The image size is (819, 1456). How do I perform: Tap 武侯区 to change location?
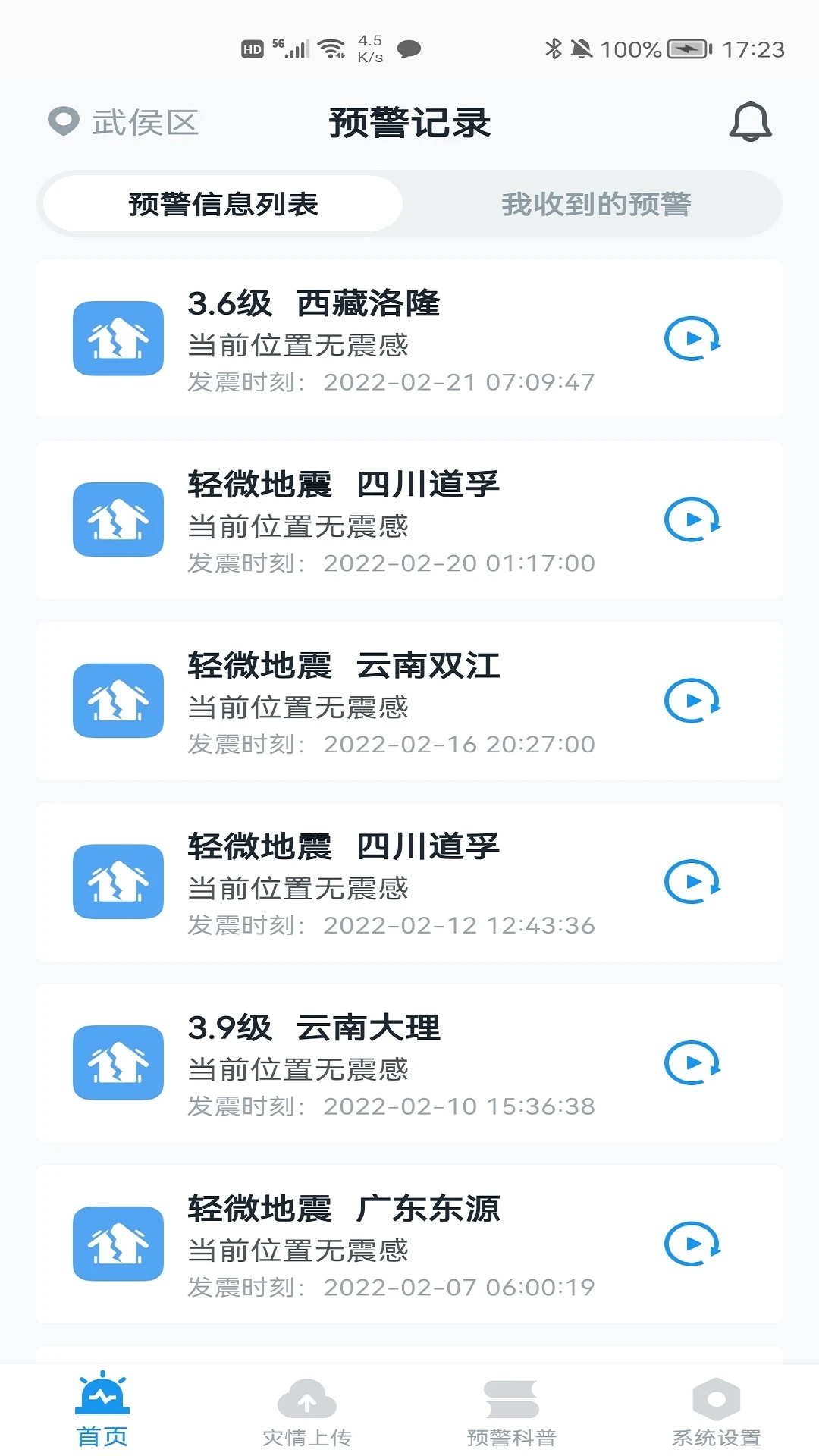coord(144,123)
